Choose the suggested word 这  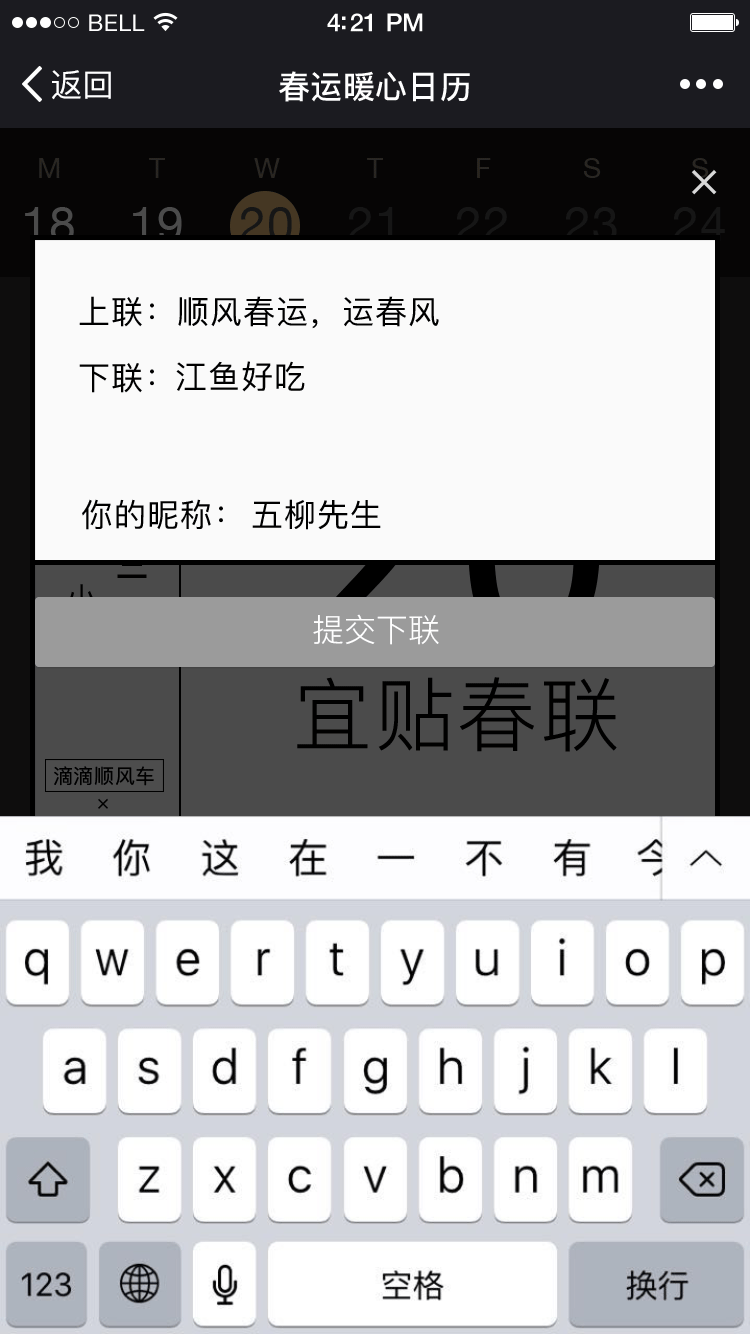[219, 859]
